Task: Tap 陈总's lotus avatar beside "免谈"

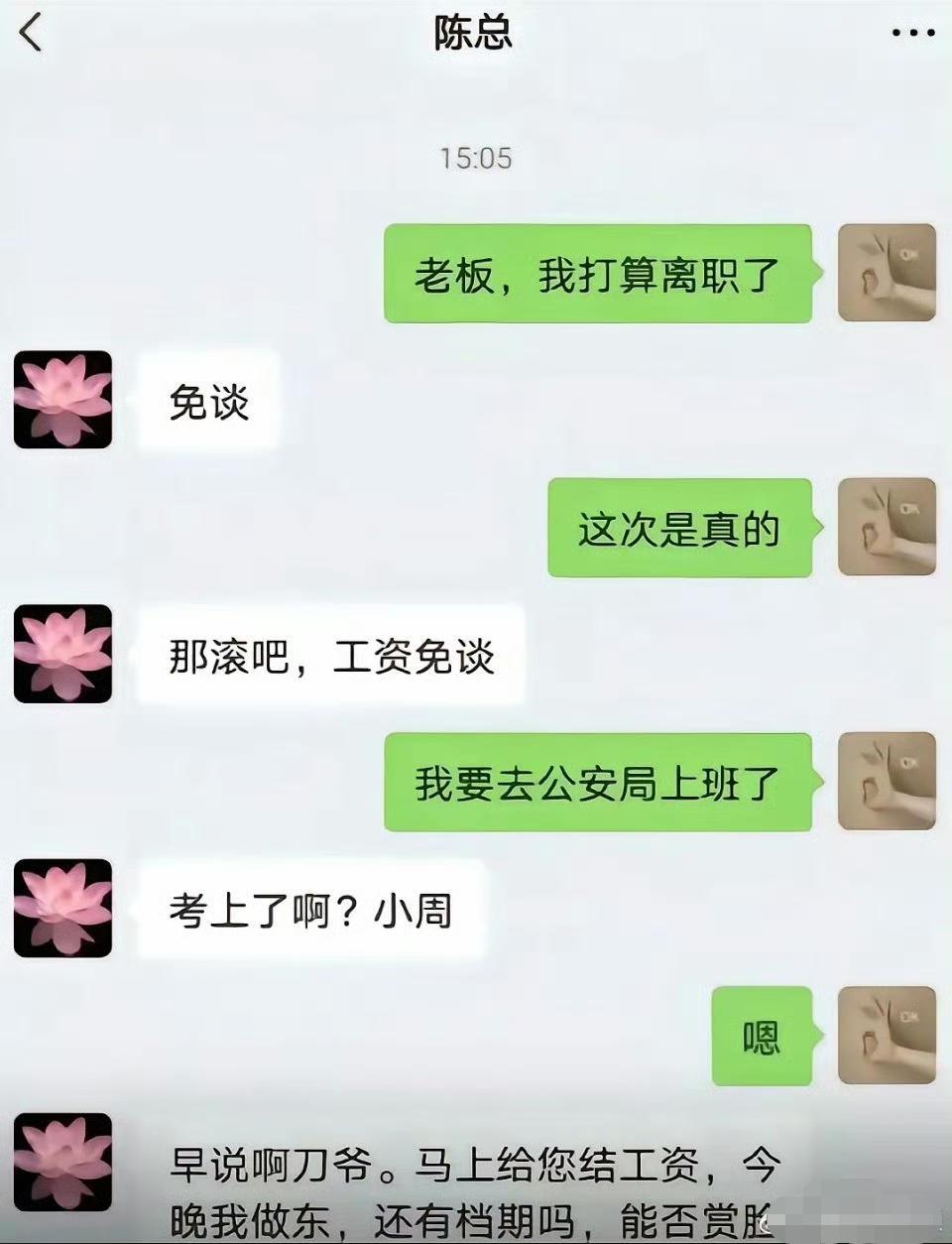Action: 61,401
